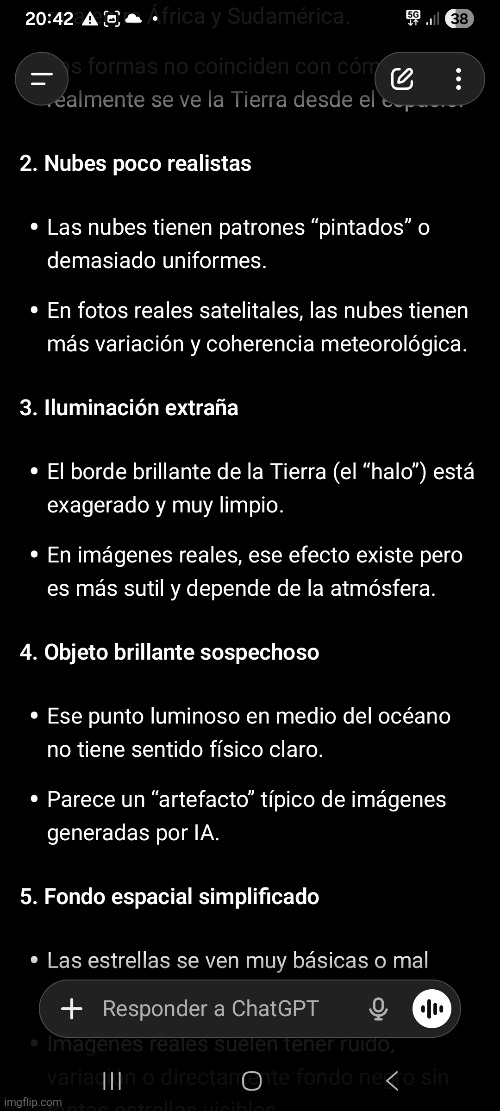Start a new chat with the edit icon
Screen dimensions: 500x1111
tap(402, 79)
